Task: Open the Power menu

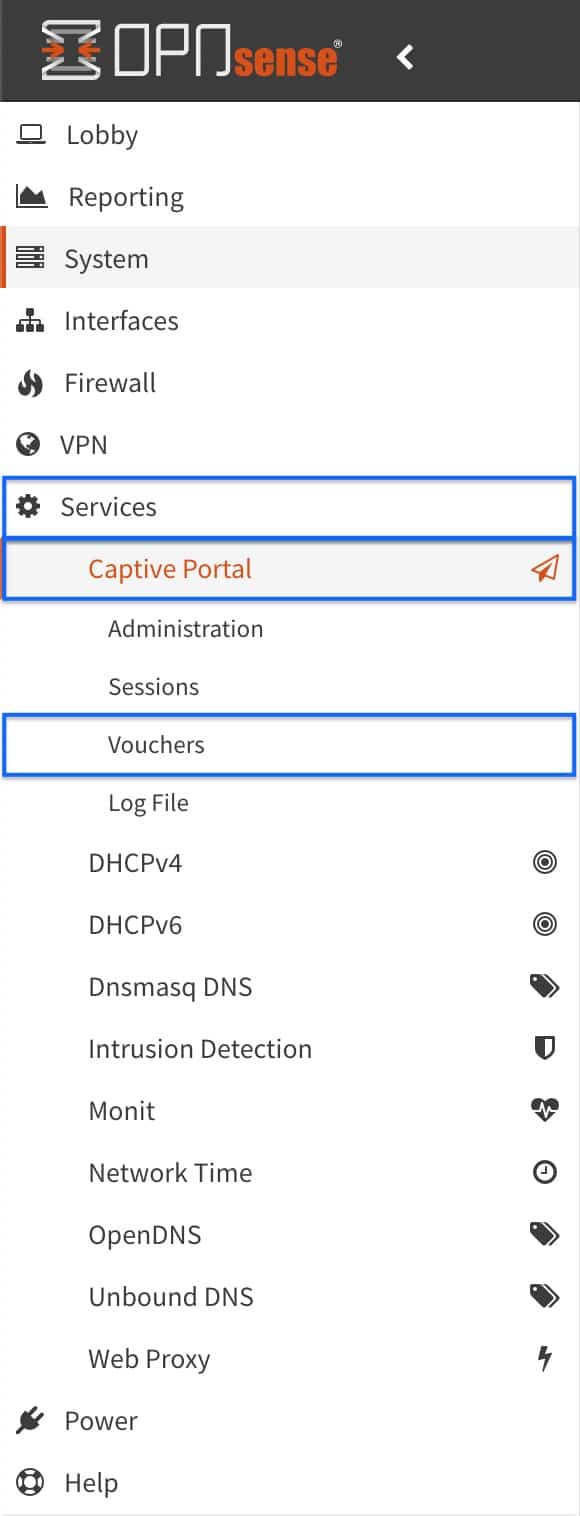Action: point(290,1421)
